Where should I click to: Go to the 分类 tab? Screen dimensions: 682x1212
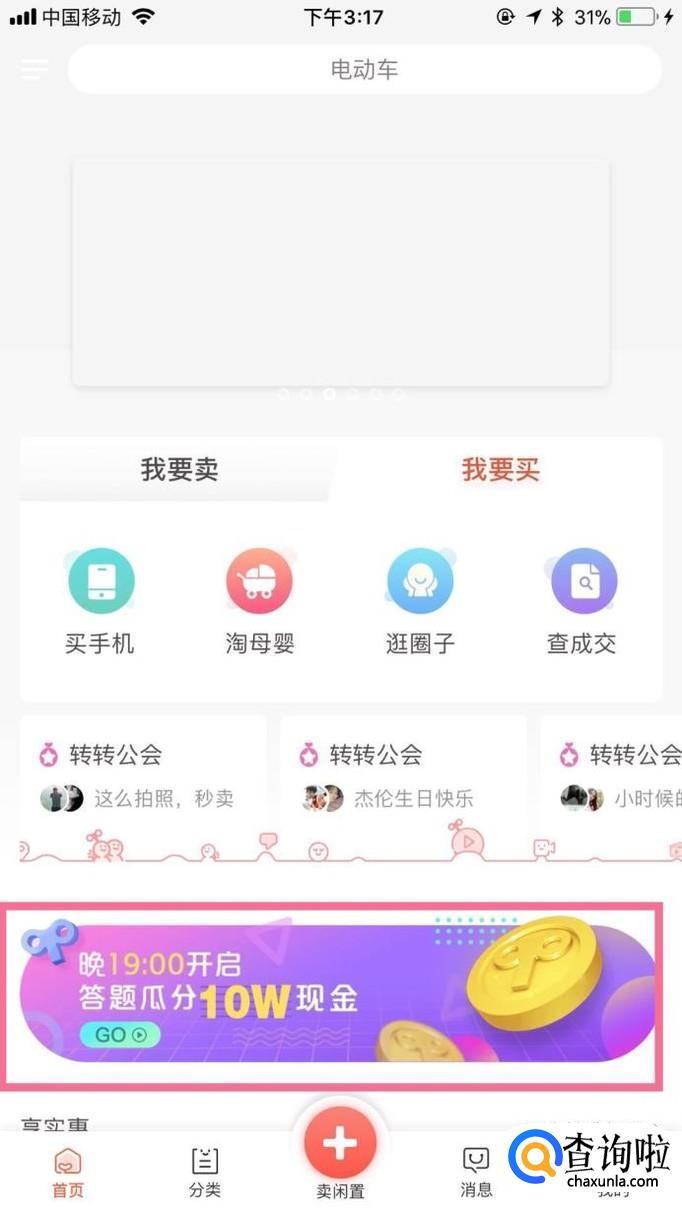point(205,1172)
